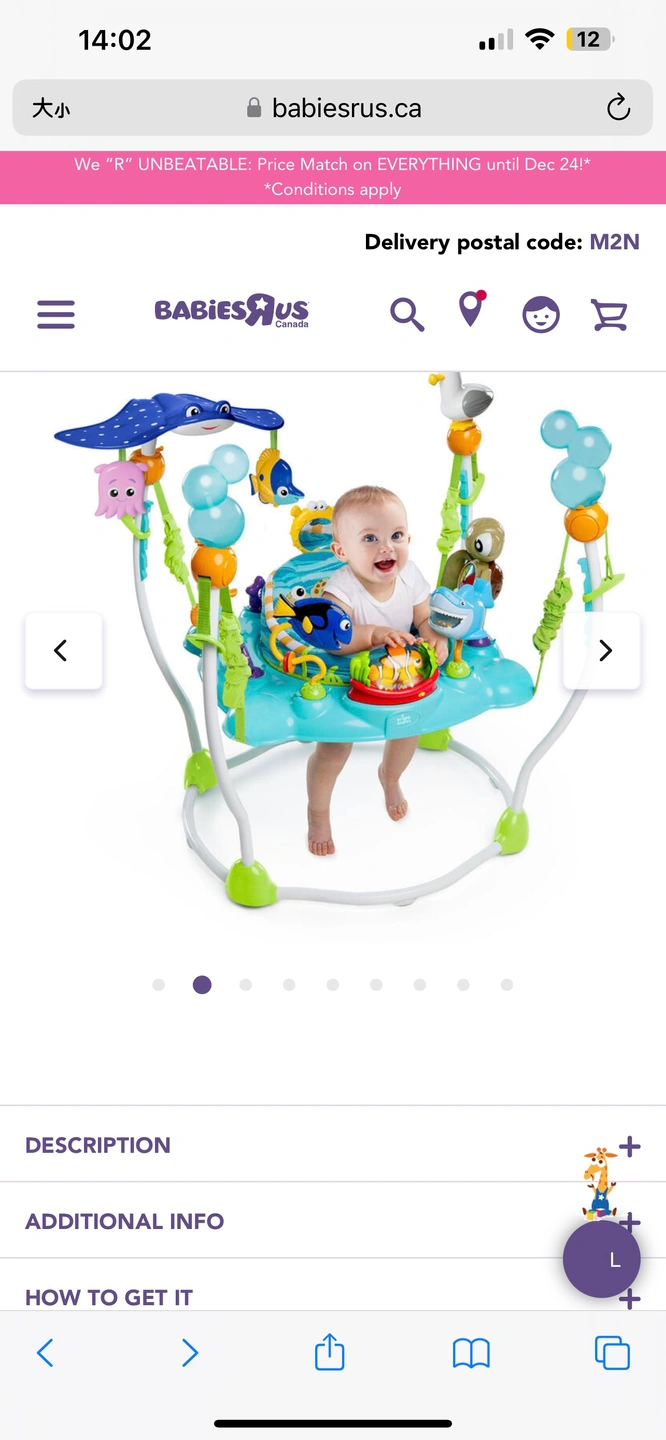The height and width of the screenshot is (1440, 666).
Task: Expand the Additional Info section
Action: pos(124,1221)
